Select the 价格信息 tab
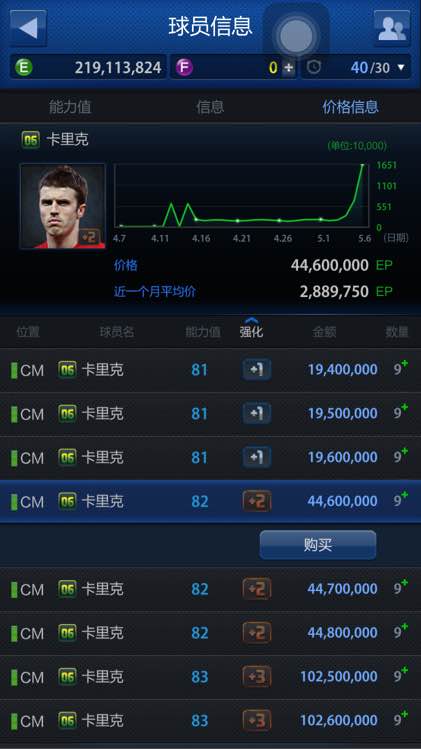Image resolution: width=421 pixels, height=750 pixels. [x=350, y=106]
